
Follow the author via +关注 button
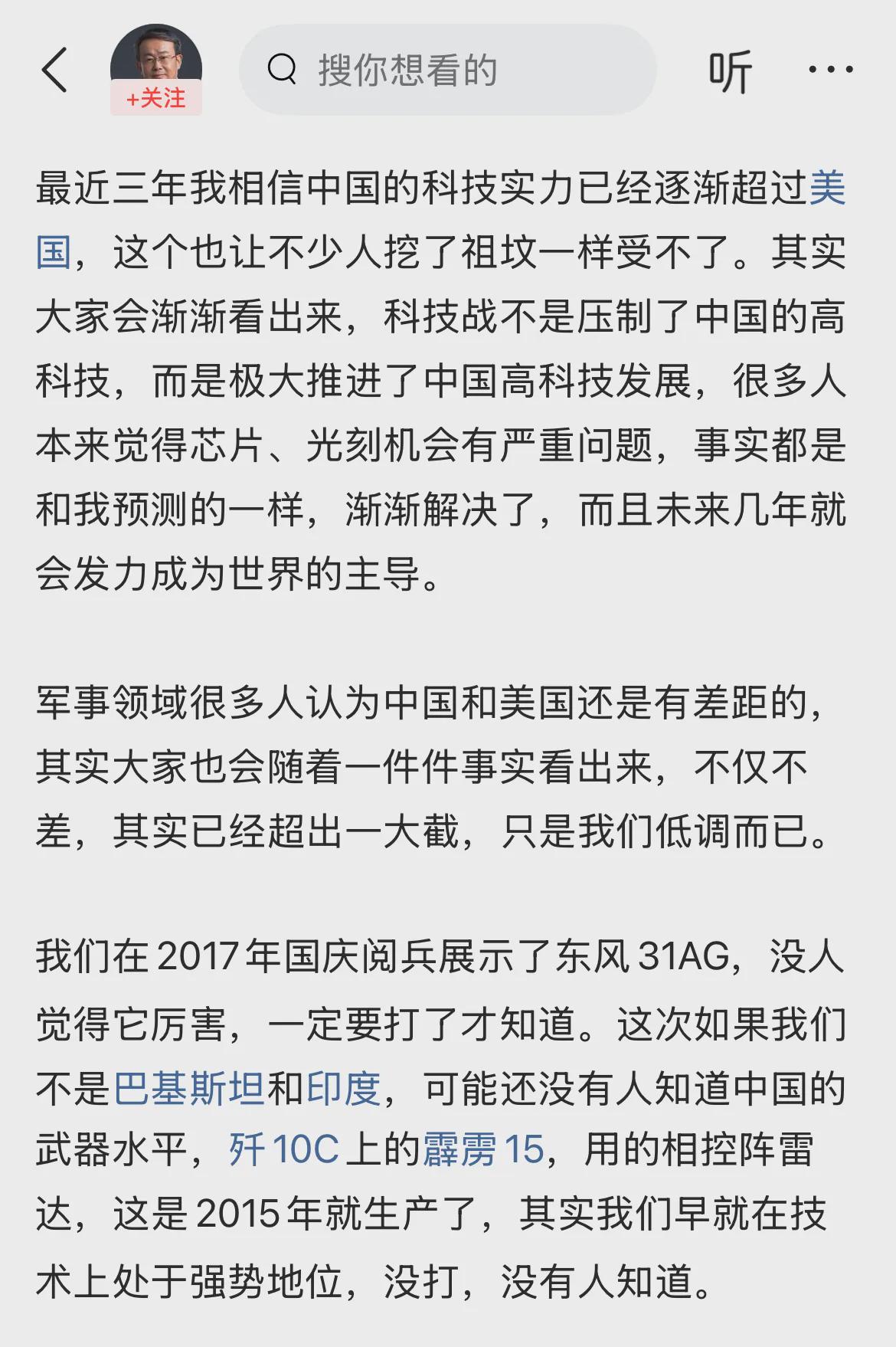[x=156, y=99]
